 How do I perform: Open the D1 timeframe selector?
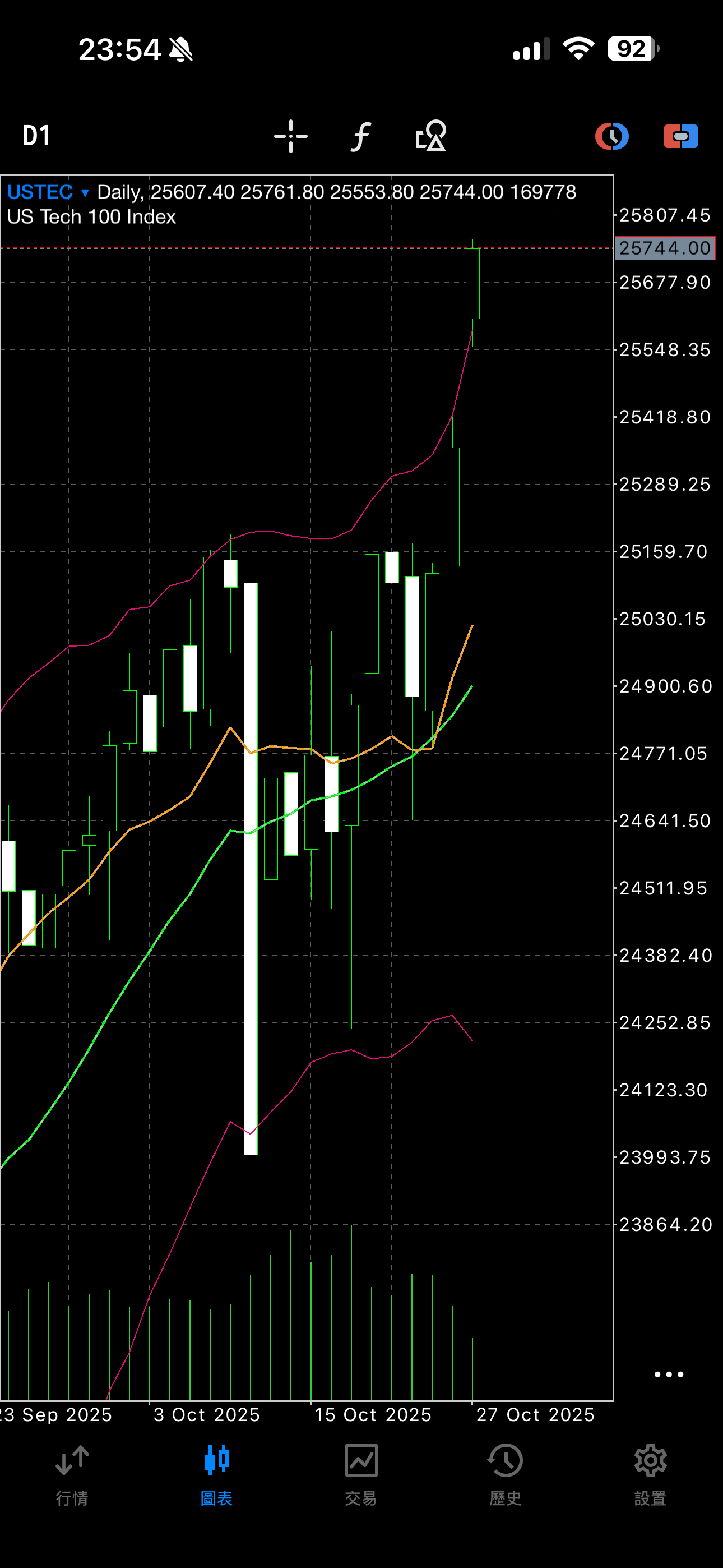(36, 135)
